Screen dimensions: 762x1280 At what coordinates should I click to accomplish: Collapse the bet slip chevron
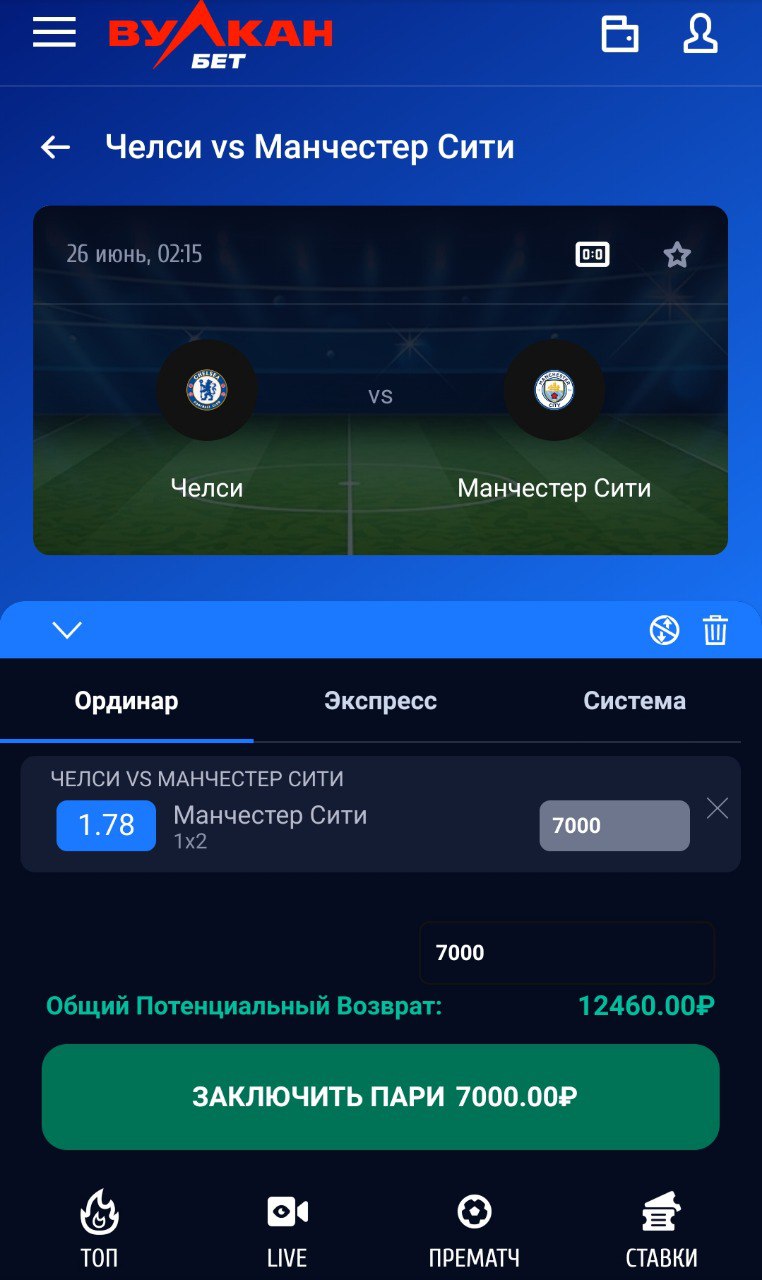pos(67,630)
